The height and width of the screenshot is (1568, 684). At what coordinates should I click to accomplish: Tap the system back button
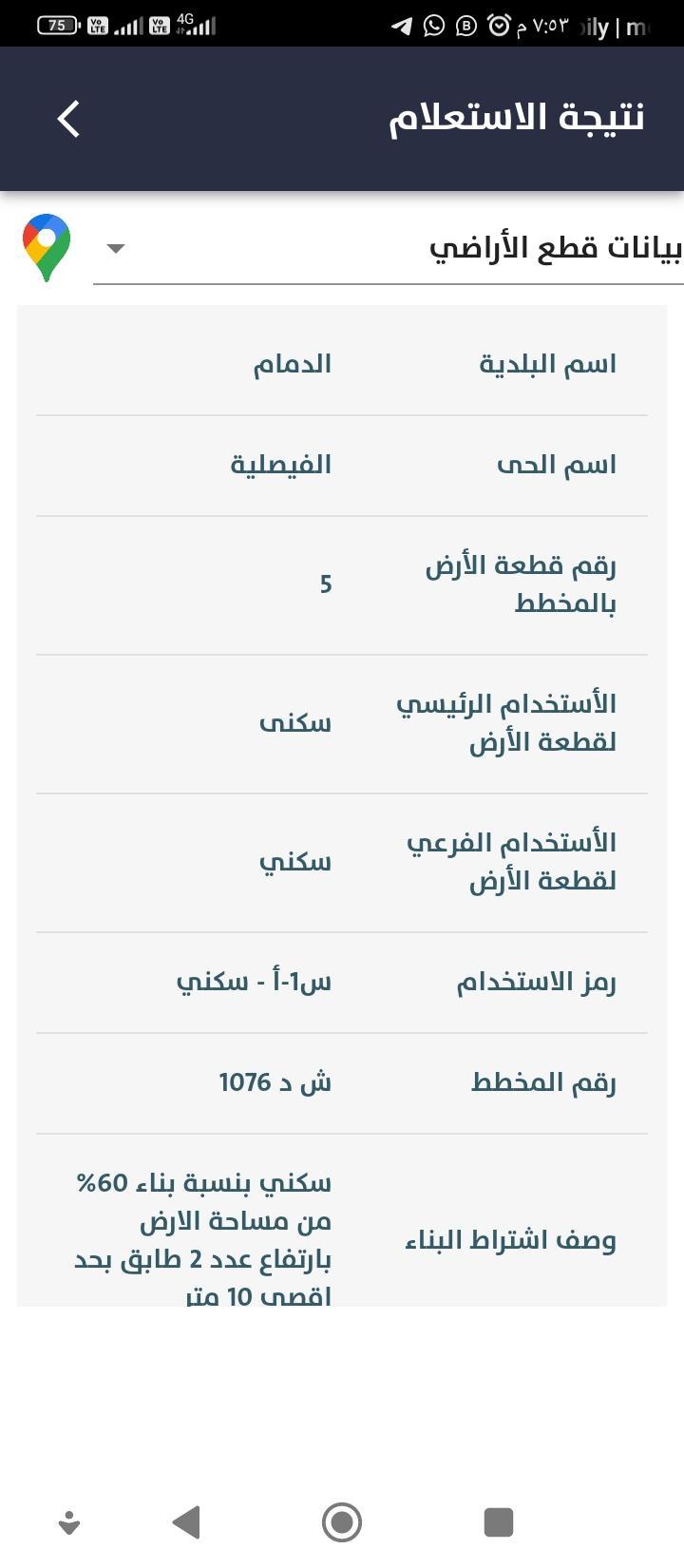click(186, 1521)
